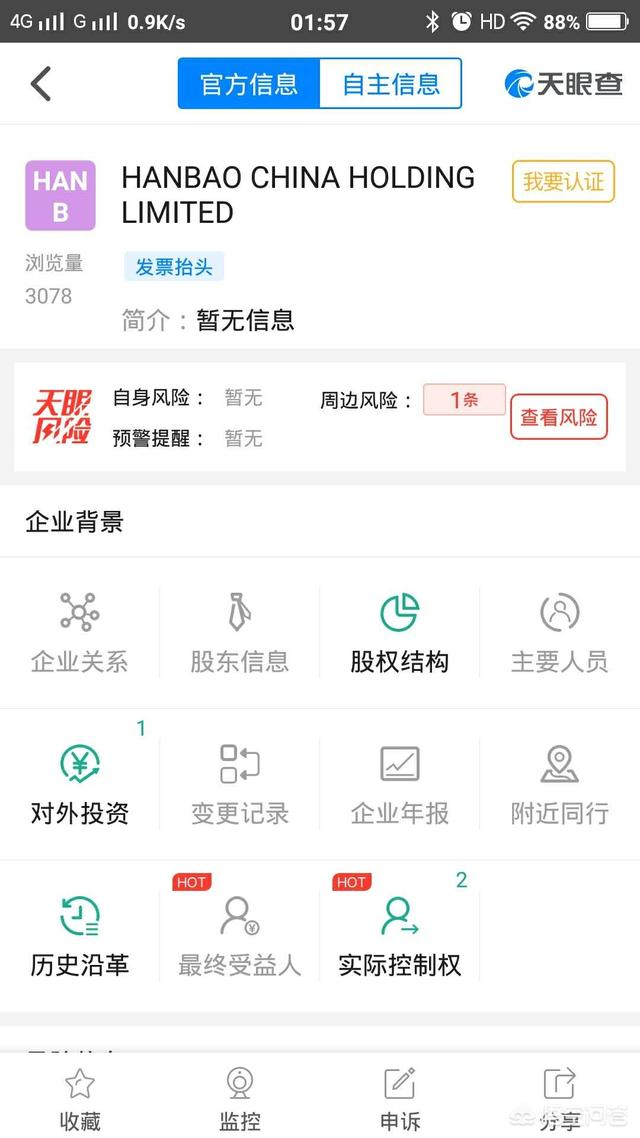Tap 收藏 to favorite this company
The width and height of the screenshot is (640, 1138).
[80, 1099]
